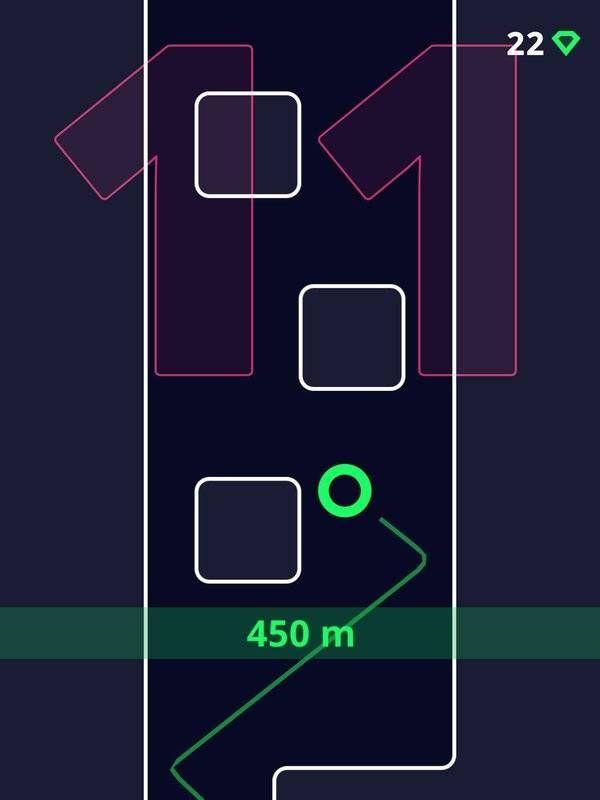Tap the green ring to change direction
The image size is (600, 800).
[x=345, y=490]
